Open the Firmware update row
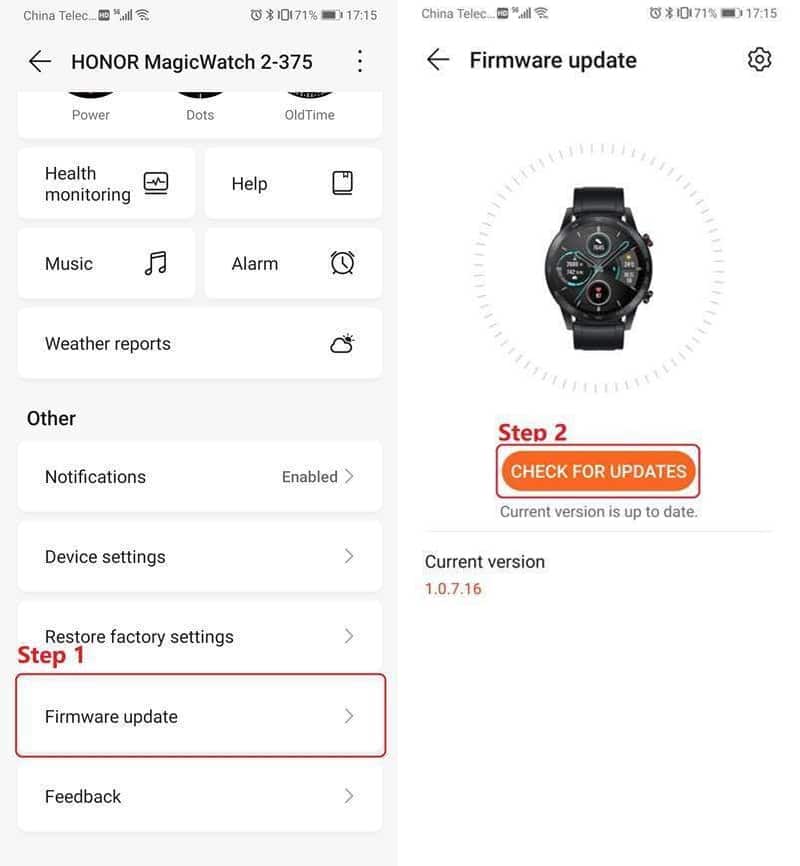The image size is (800, 866). point(200,717)
